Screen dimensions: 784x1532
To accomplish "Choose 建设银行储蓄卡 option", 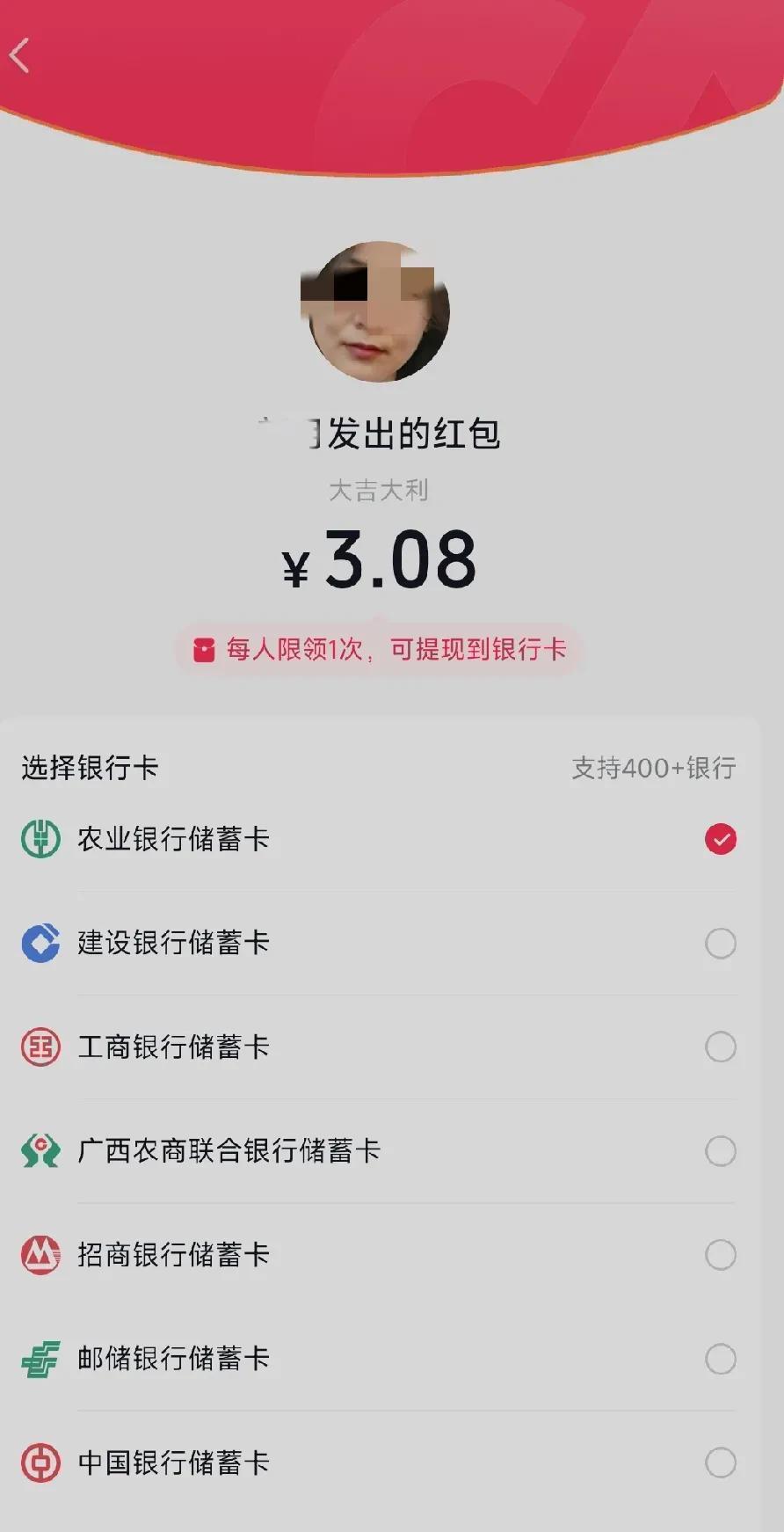I will click(379, 943).
